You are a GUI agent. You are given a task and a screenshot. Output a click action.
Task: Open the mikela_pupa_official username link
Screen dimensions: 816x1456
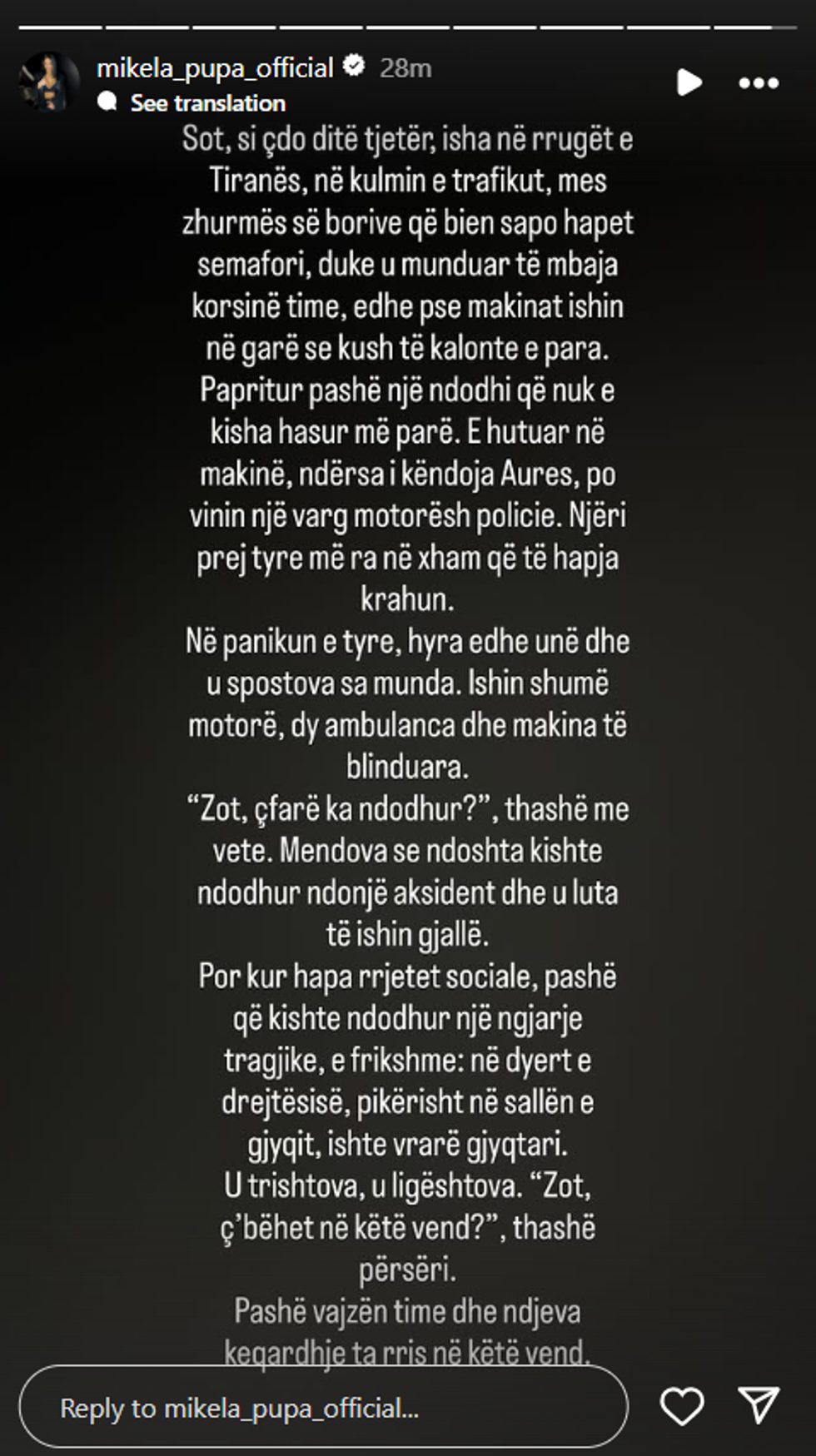pyautogui.click(x=215, y=67)
